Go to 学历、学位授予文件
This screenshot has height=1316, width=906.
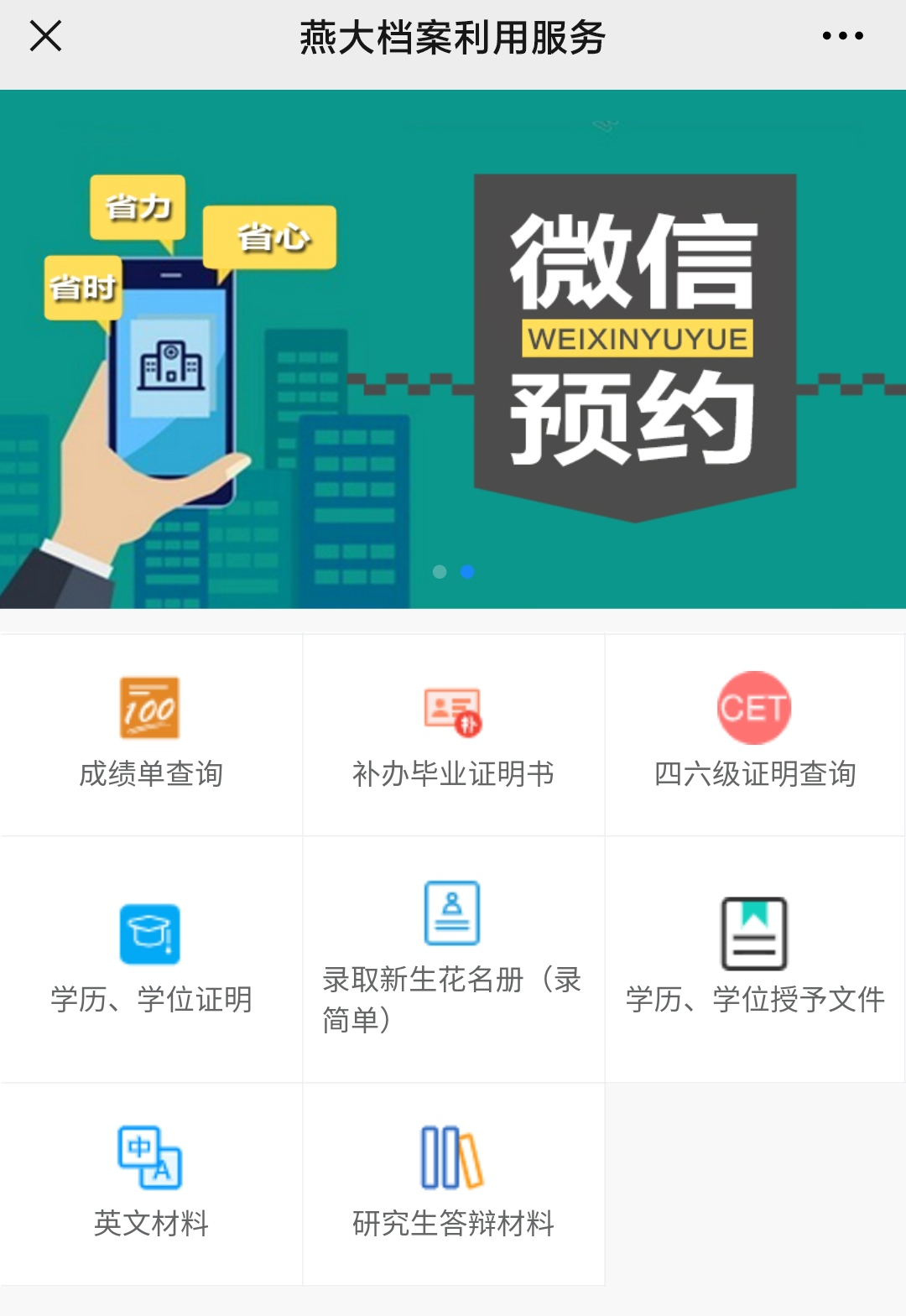[x=755, y=960]
